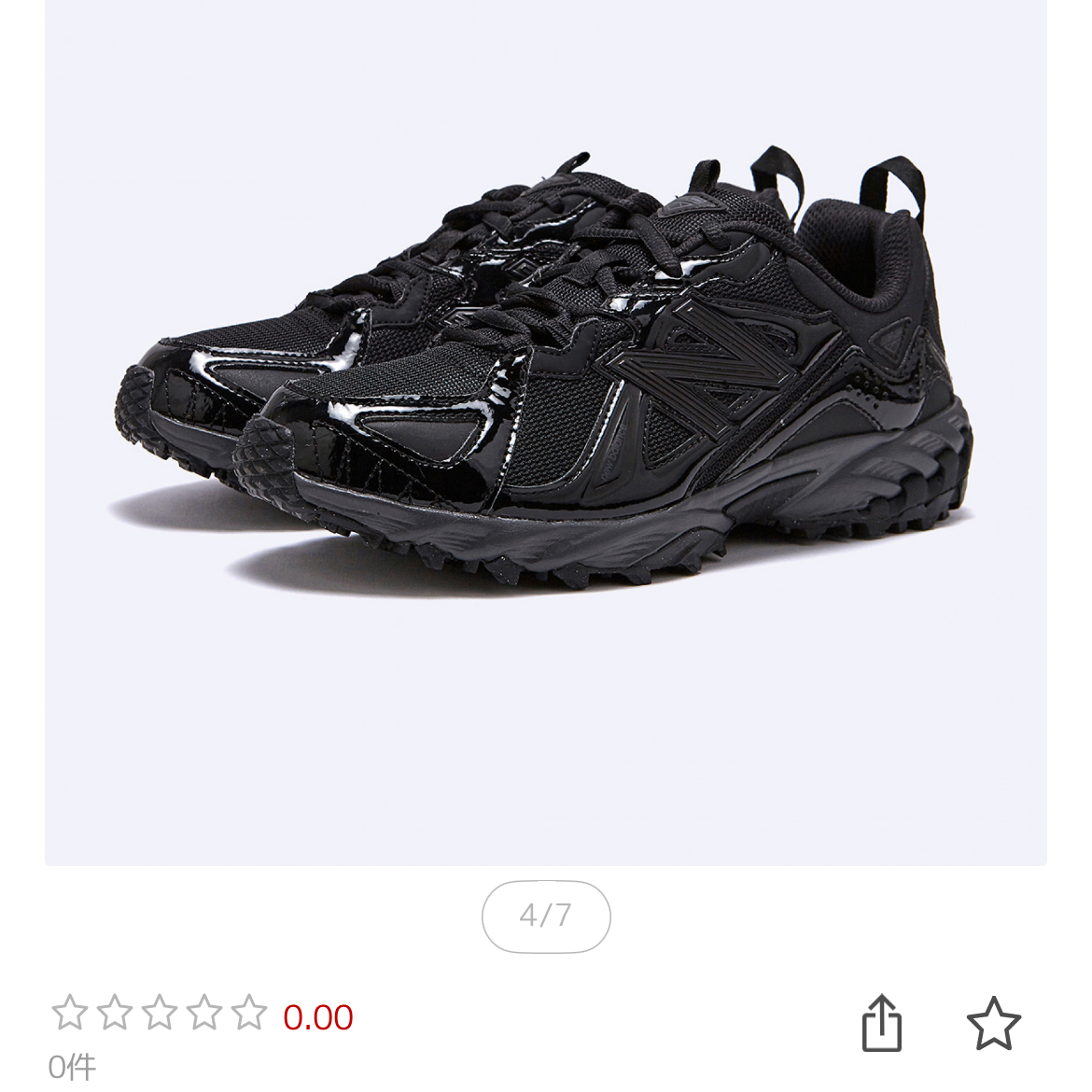Add the sneakers to favorites with the star

993,1023
